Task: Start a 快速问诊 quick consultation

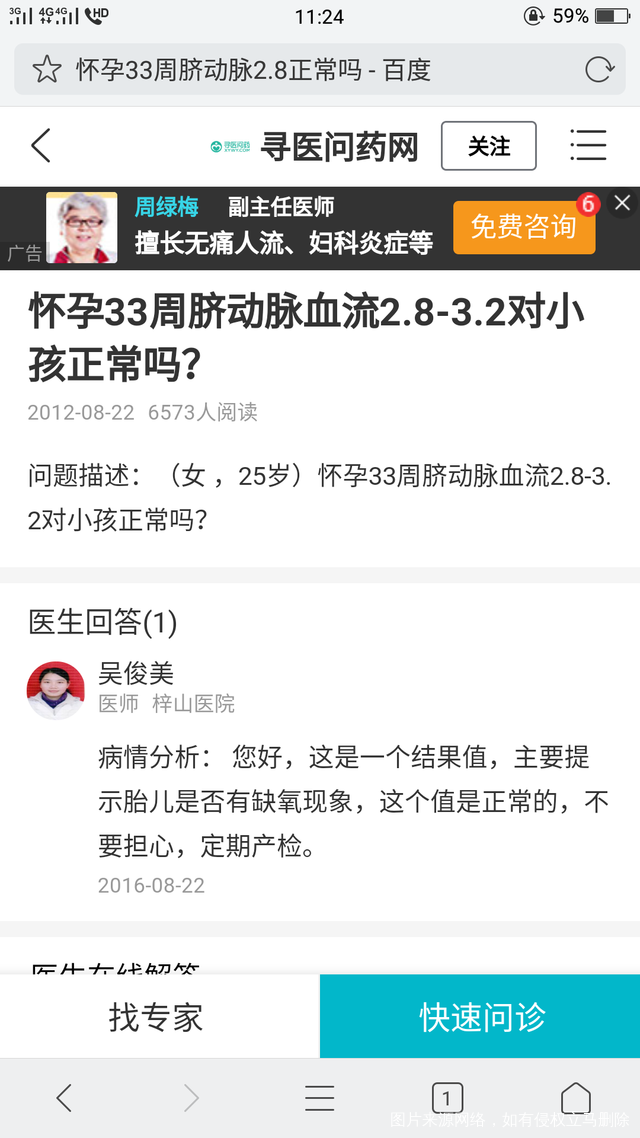Action: (480, 1017)
